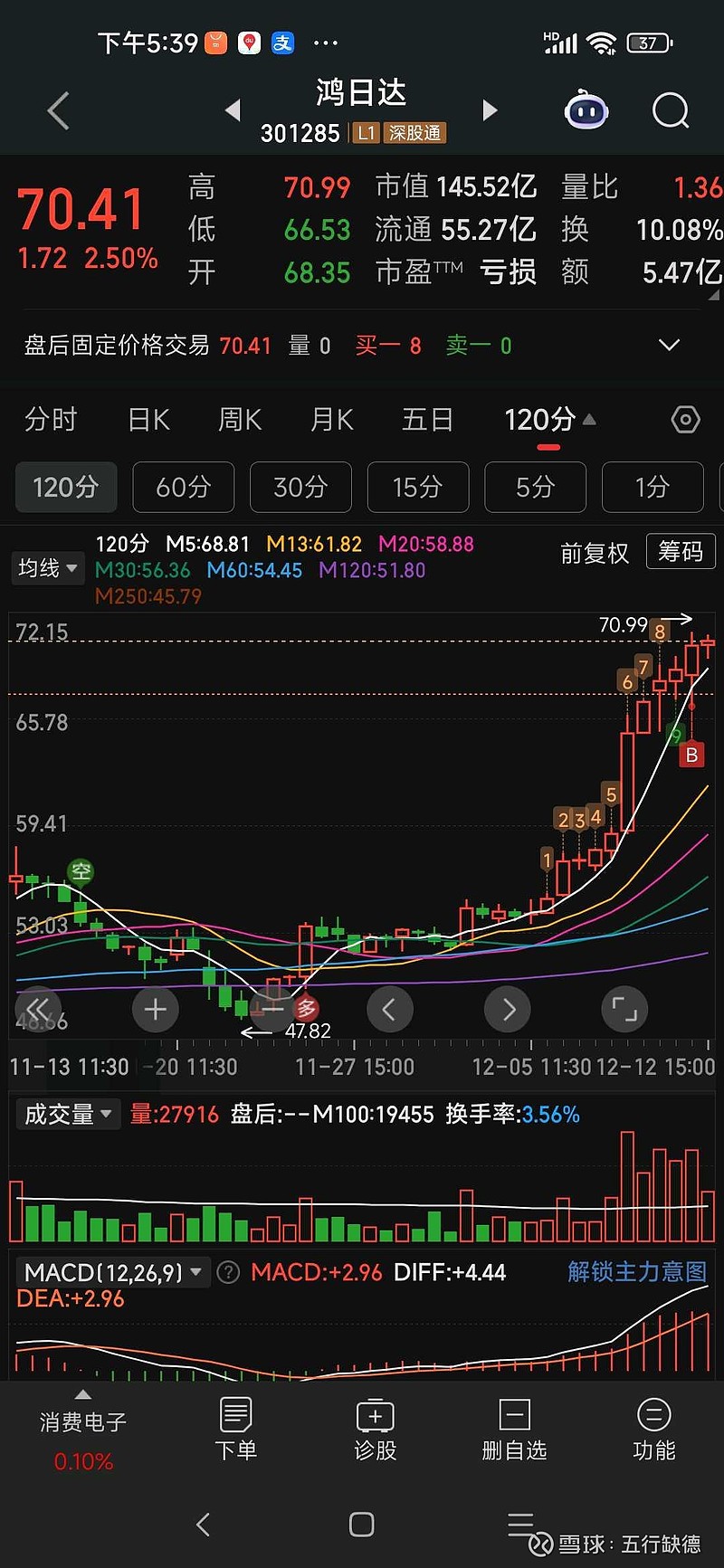724x1568 pixels.
Task: Expand the 盘后固定价格交易 detail chevron
Action: (669, 345)
